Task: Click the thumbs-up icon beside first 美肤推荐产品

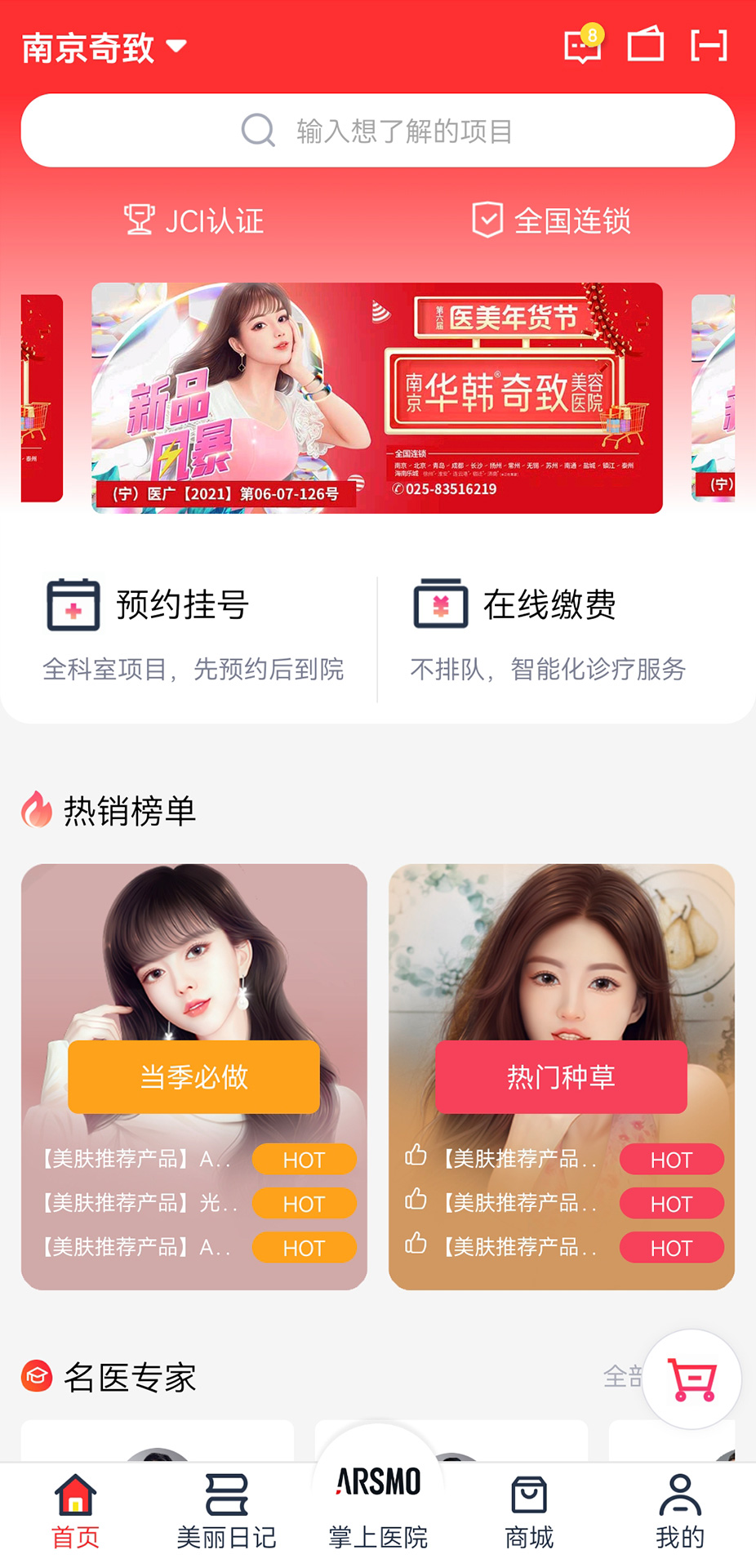Action: (417, 1157)
